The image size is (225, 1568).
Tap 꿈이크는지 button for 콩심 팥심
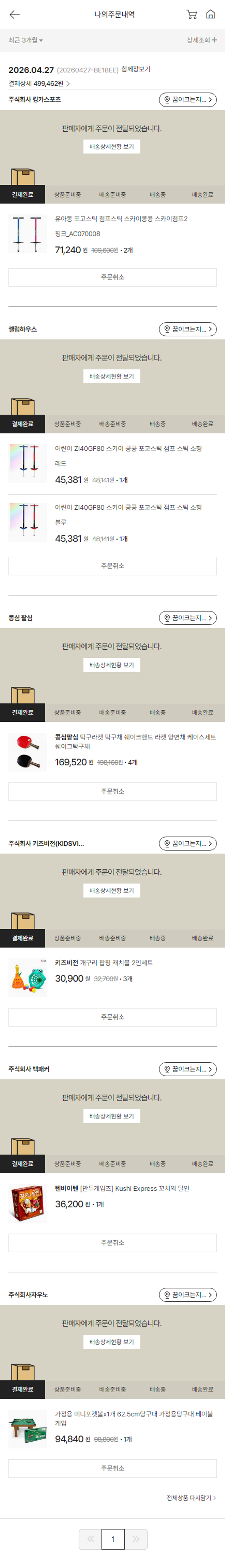188,618
